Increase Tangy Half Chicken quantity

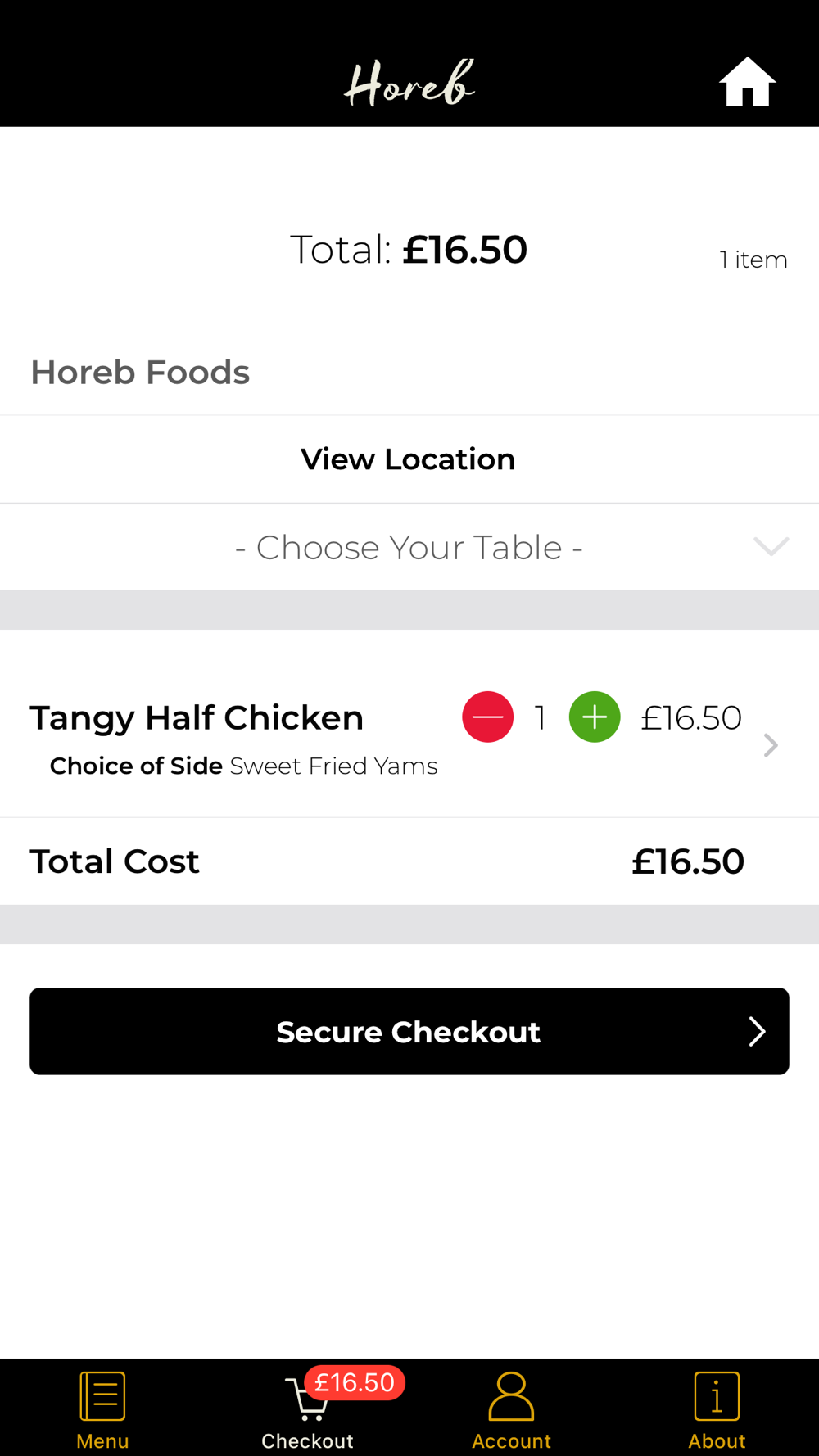pos(595,717)
